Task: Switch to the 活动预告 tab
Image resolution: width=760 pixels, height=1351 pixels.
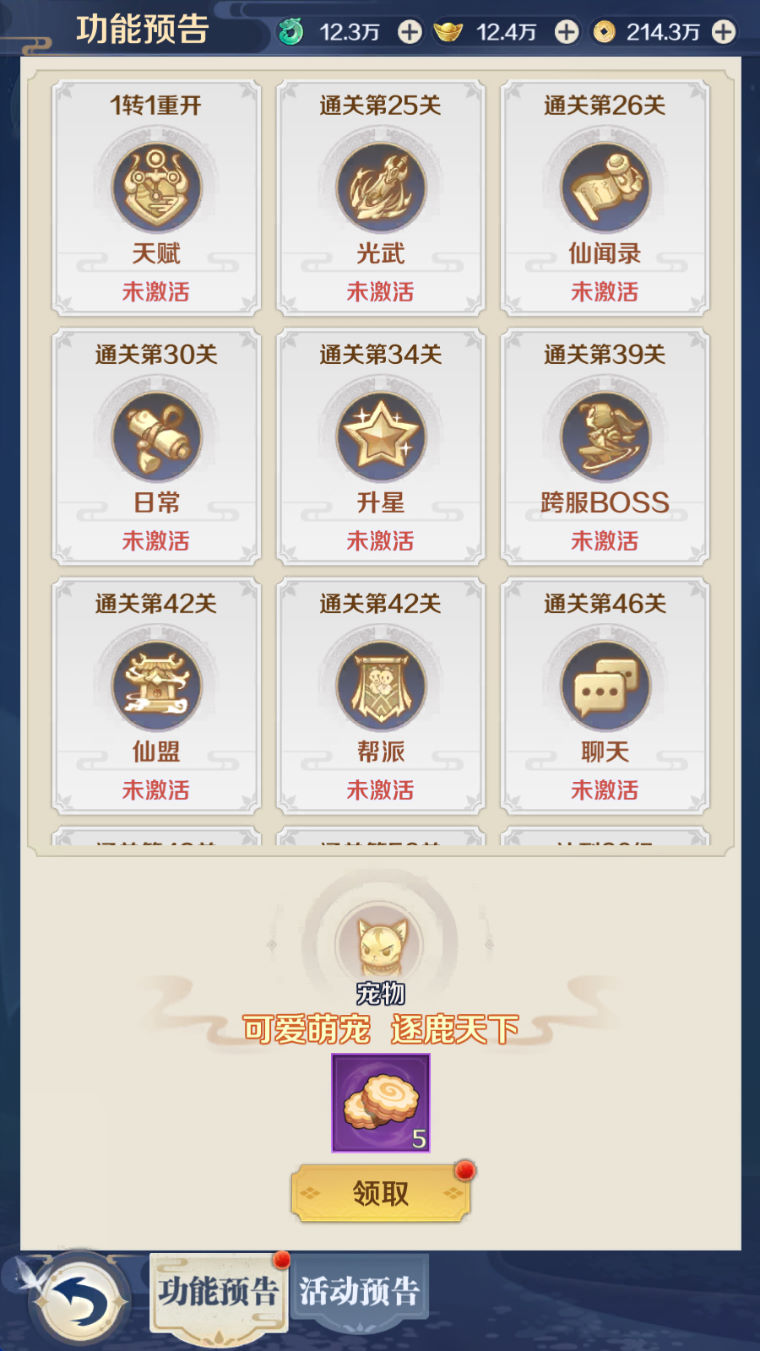Action: coord(359,1291)
